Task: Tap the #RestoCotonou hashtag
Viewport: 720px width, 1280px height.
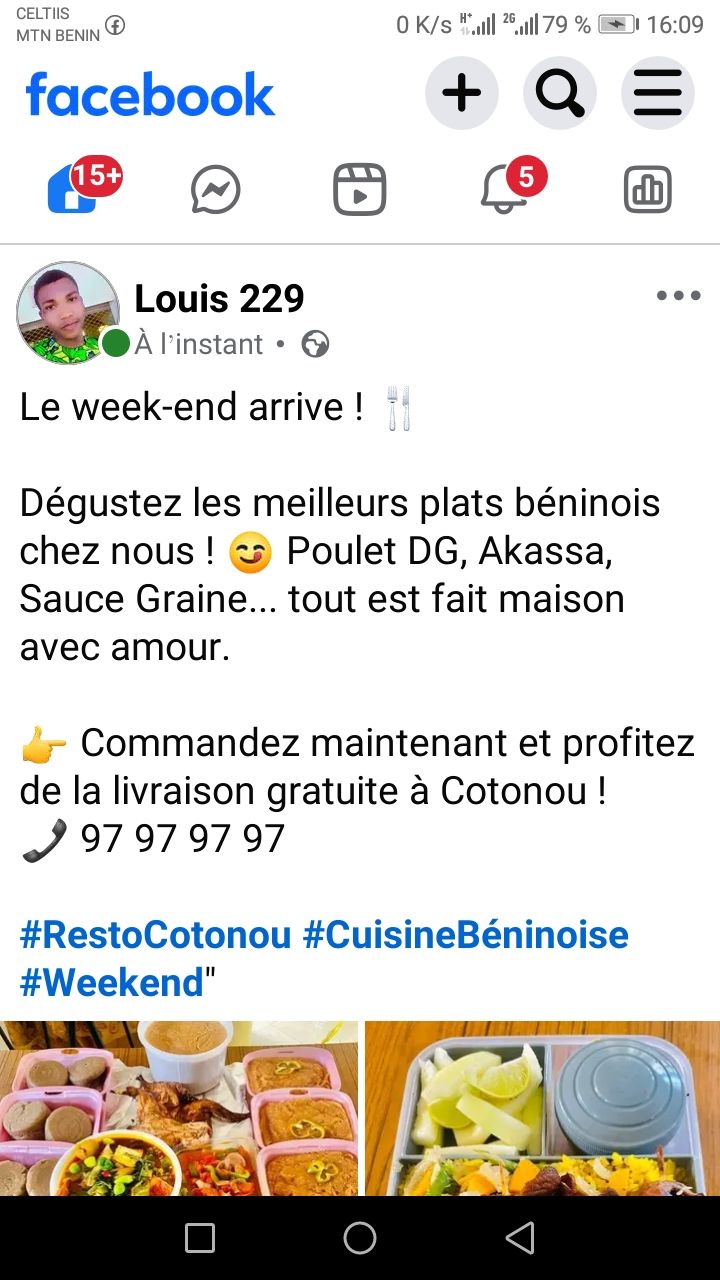Action: tap(155, 935)
